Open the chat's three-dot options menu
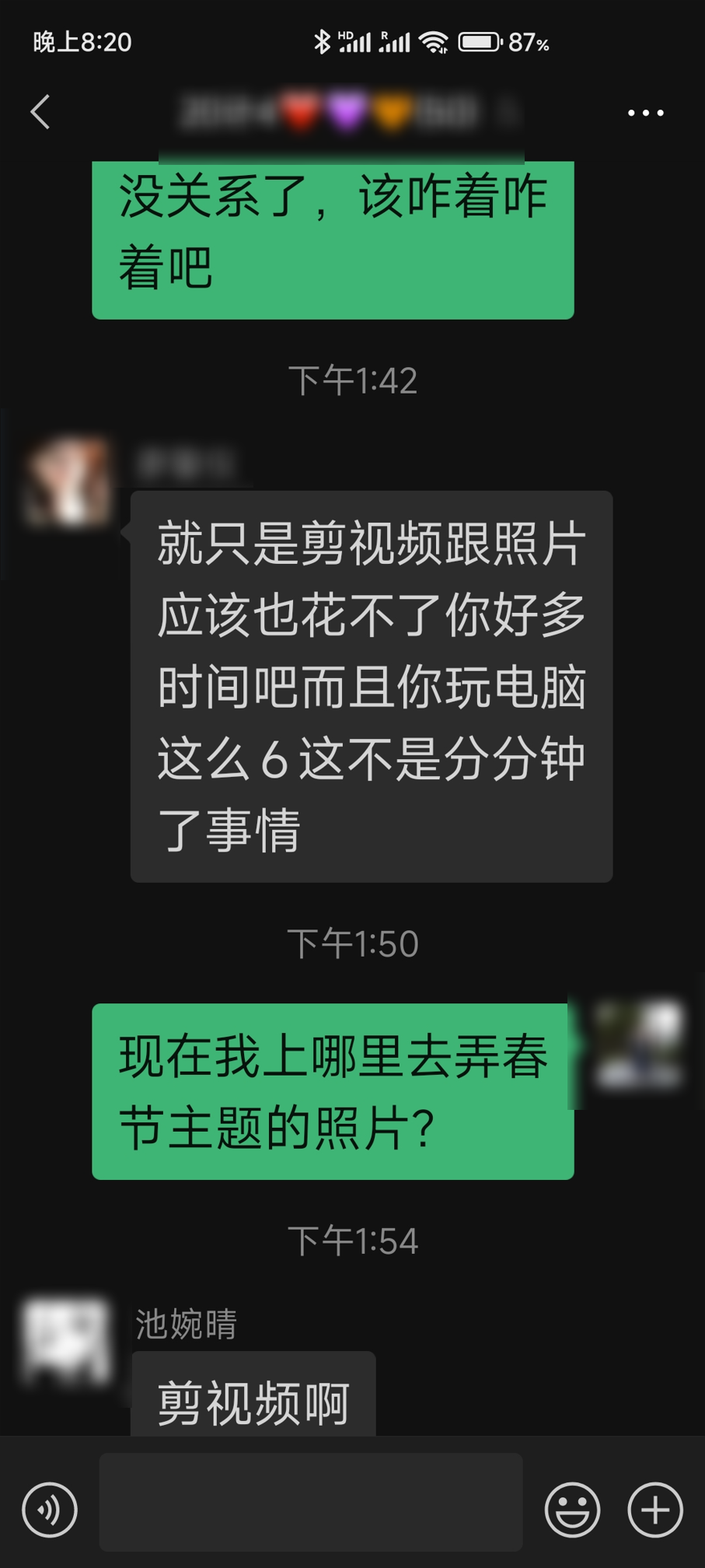Viewport: 705px width, 1568px height. tap(645, 113)
